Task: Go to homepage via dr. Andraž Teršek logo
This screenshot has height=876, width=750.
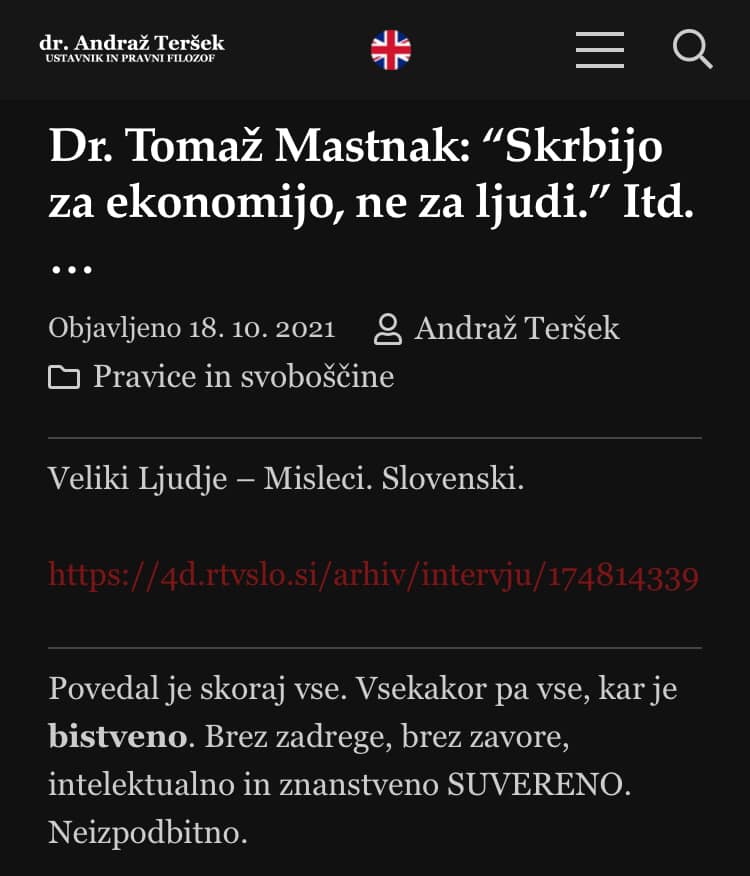Action: [132, 48]
